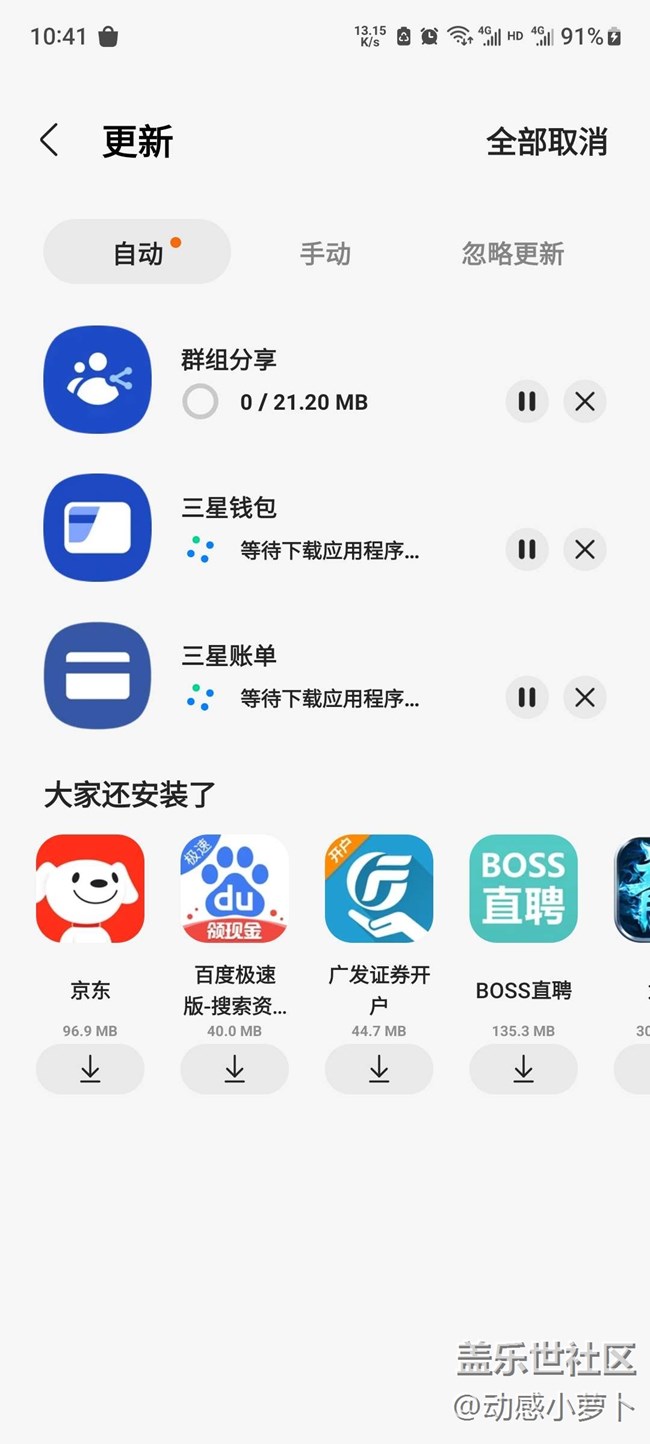650x1444 pixels.
Task: Pause the 三星钱包 update
Action: point(526,549)
